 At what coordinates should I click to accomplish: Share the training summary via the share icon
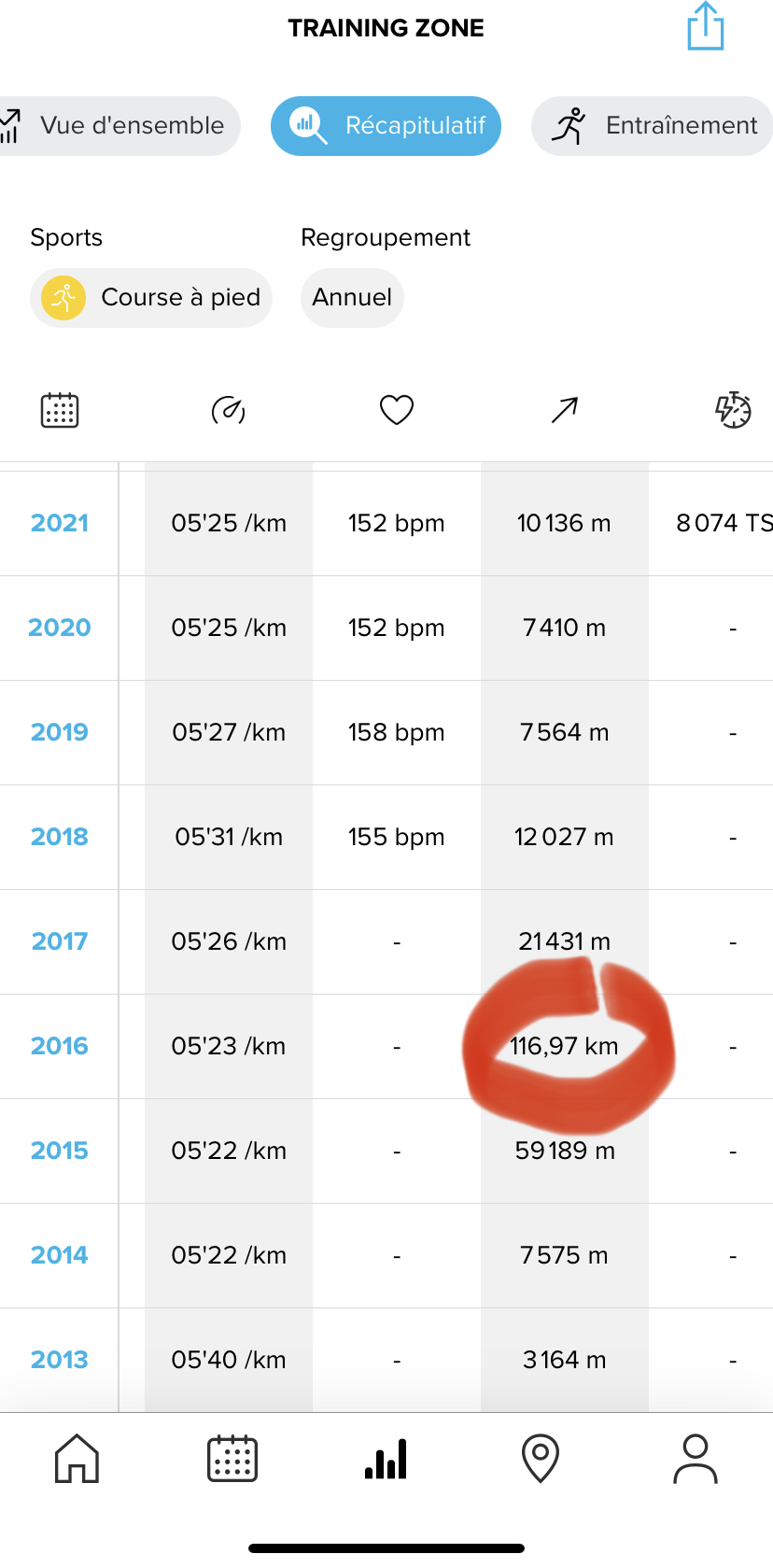706,27
